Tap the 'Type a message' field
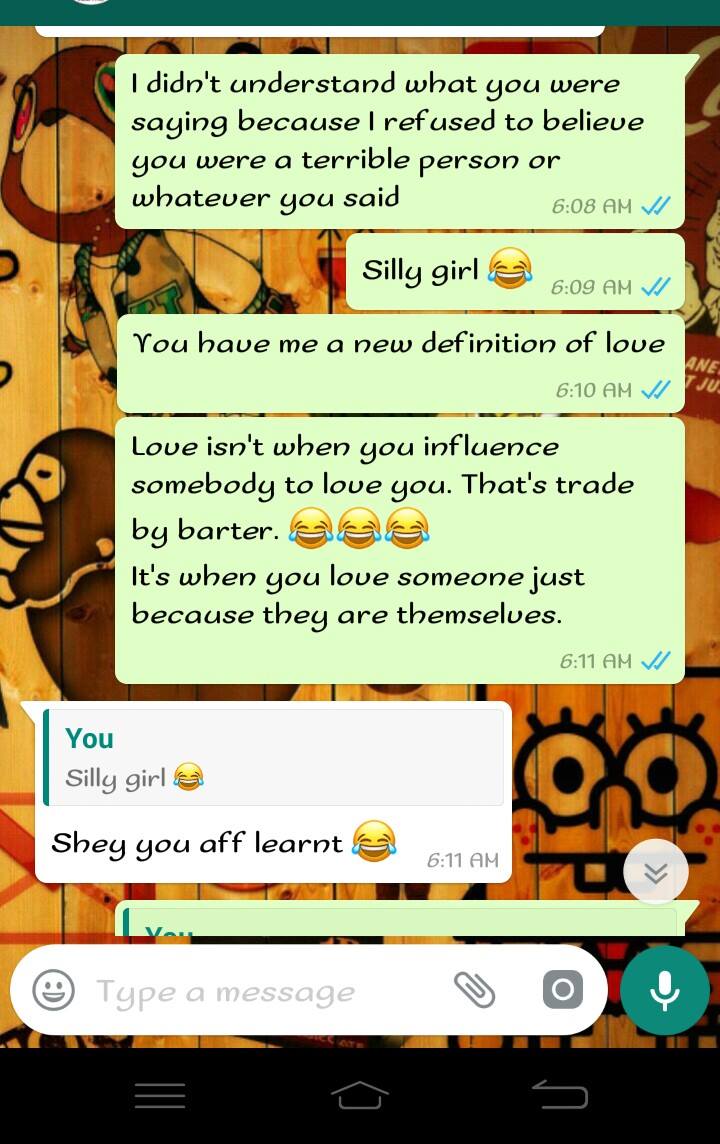This screenshot has height=1144, width=720. 260,992
